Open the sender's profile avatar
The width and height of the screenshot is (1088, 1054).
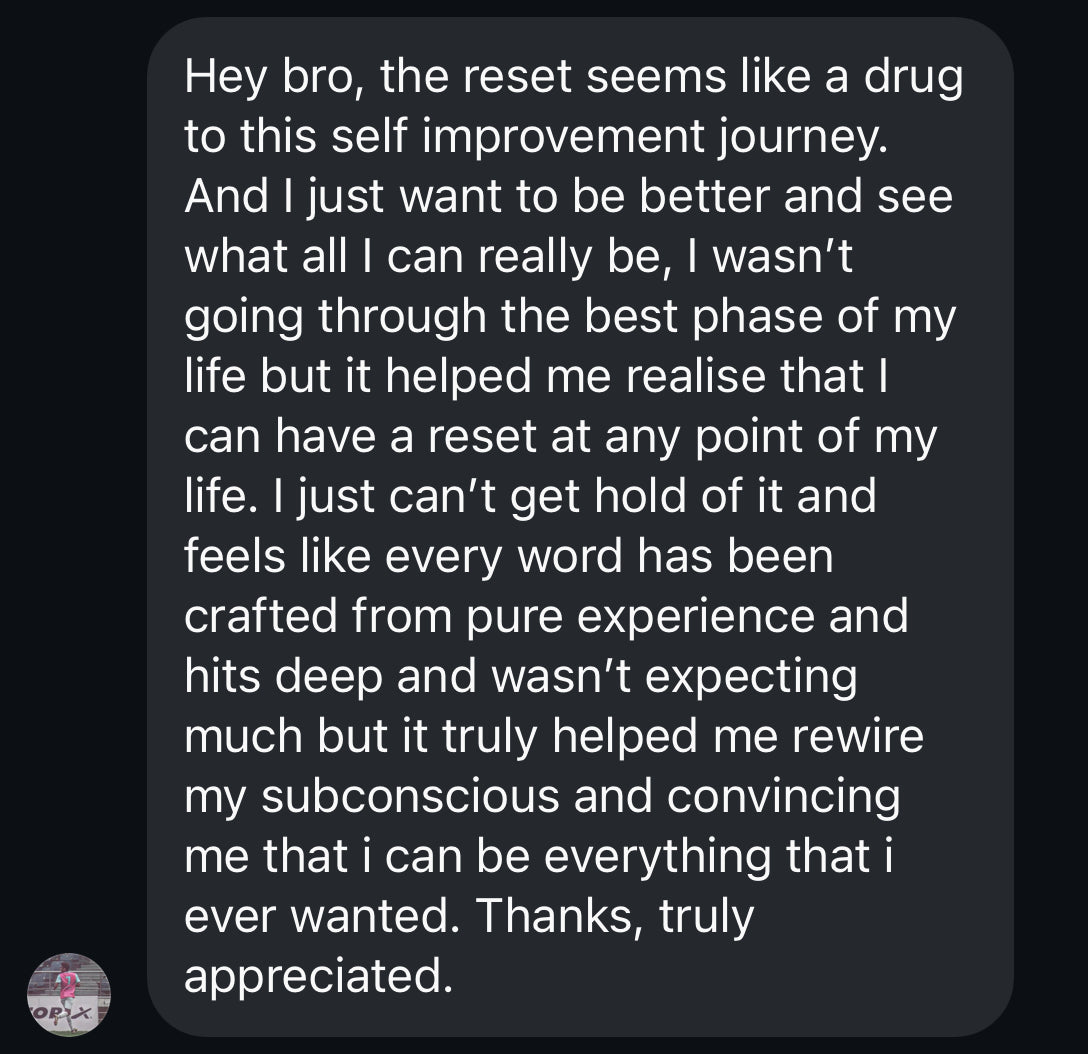[68, 994]
